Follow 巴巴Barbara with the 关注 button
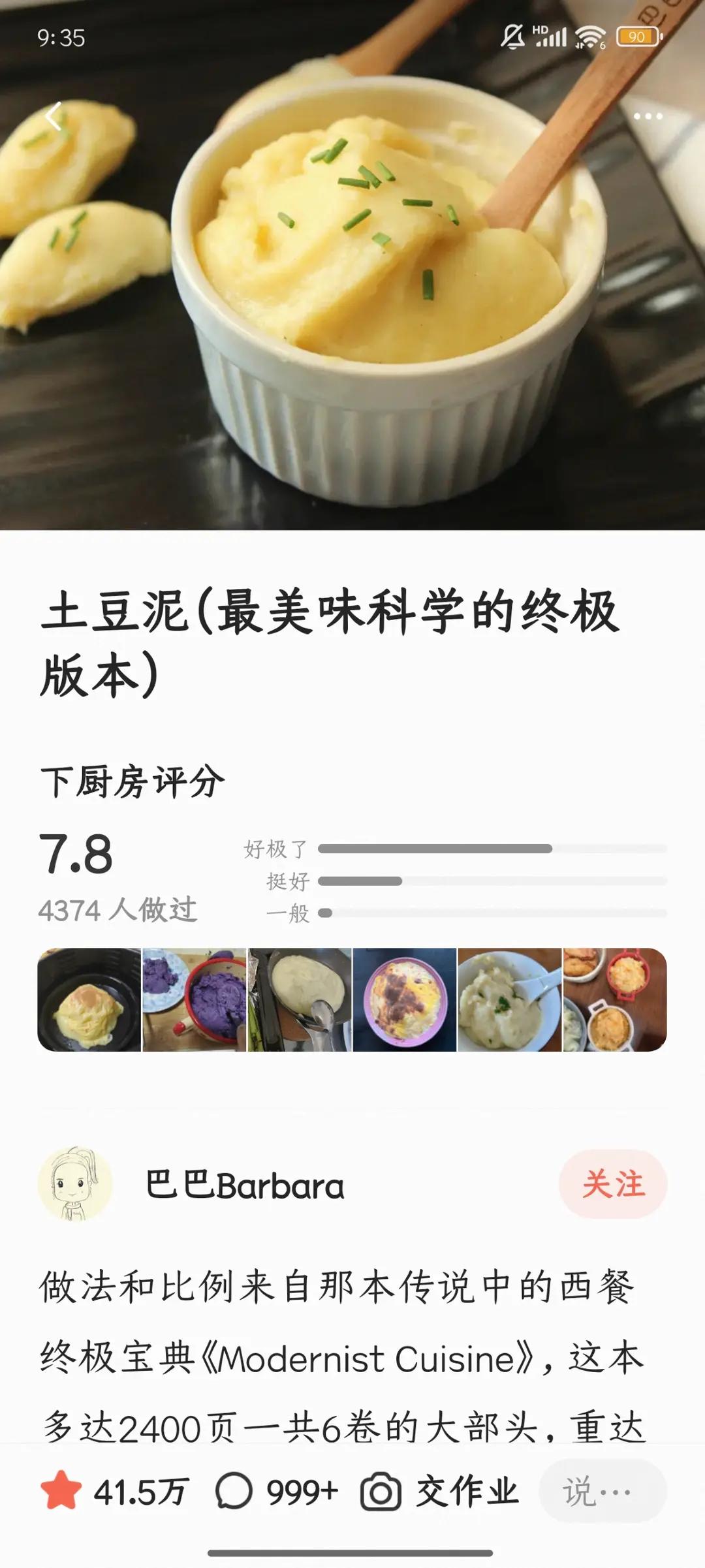Image resolution: width=705 pixels, height=1568 pixels. coord(612,1184)
